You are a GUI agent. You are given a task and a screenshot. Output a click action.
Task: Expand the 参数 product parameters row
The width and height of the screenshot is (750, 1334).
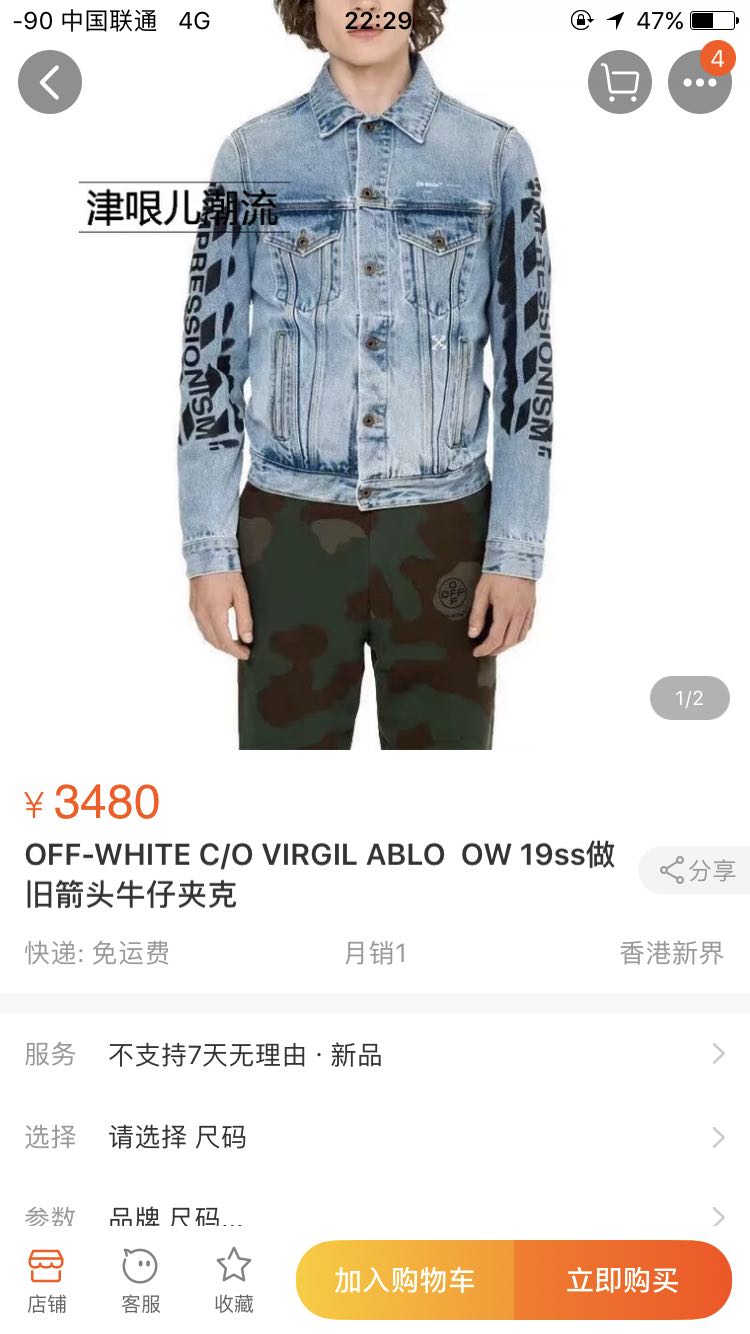[x=375, y=1216]
